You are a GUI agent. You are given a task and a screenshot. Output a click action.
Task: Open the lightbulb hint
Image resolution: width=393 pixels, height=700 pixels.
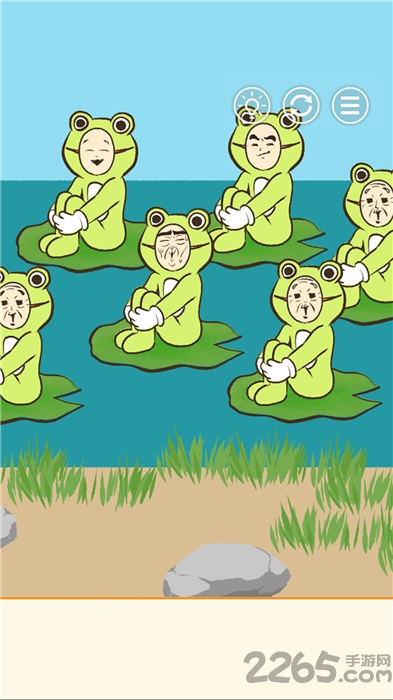(252, 105)
